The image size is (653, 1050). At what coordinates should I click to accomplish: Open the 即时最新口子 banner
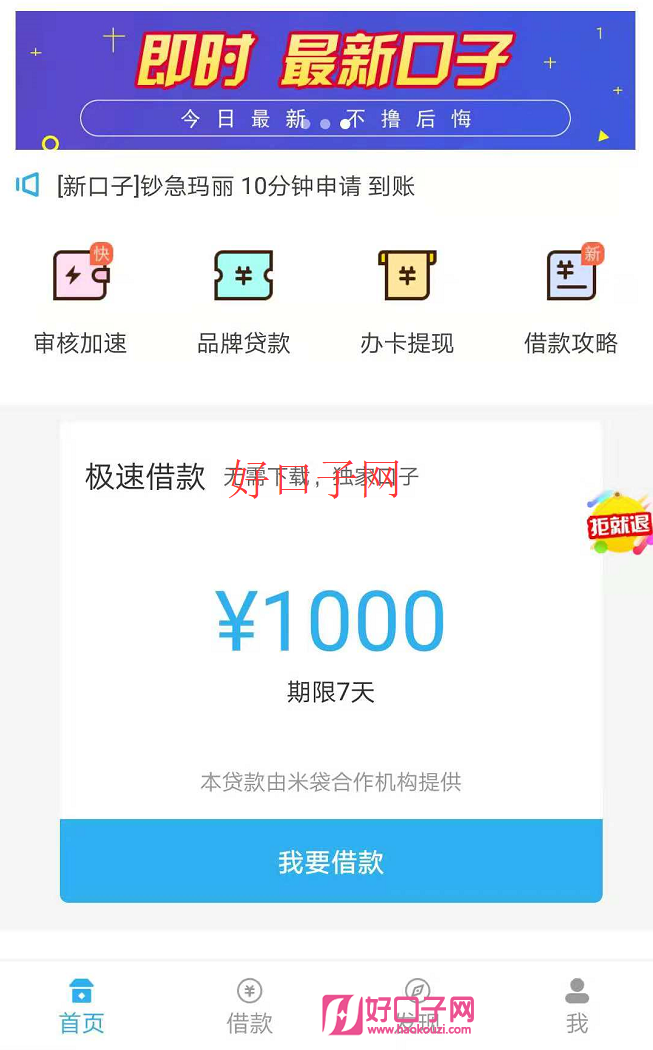[325, 80]
